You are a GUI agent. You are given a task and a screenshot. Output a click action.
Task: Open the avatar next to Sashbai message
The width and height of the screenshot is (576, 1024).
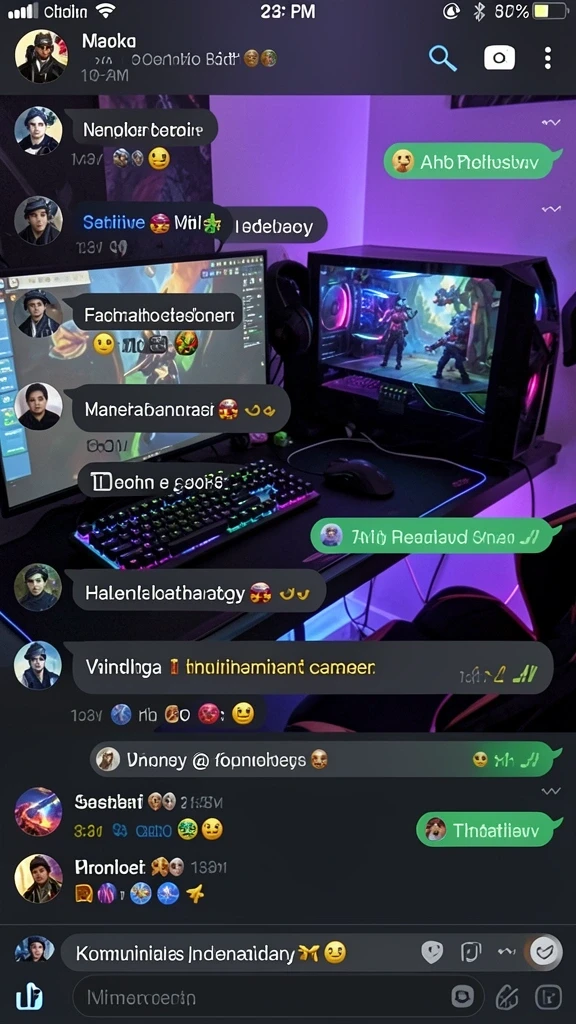(39, 811)
